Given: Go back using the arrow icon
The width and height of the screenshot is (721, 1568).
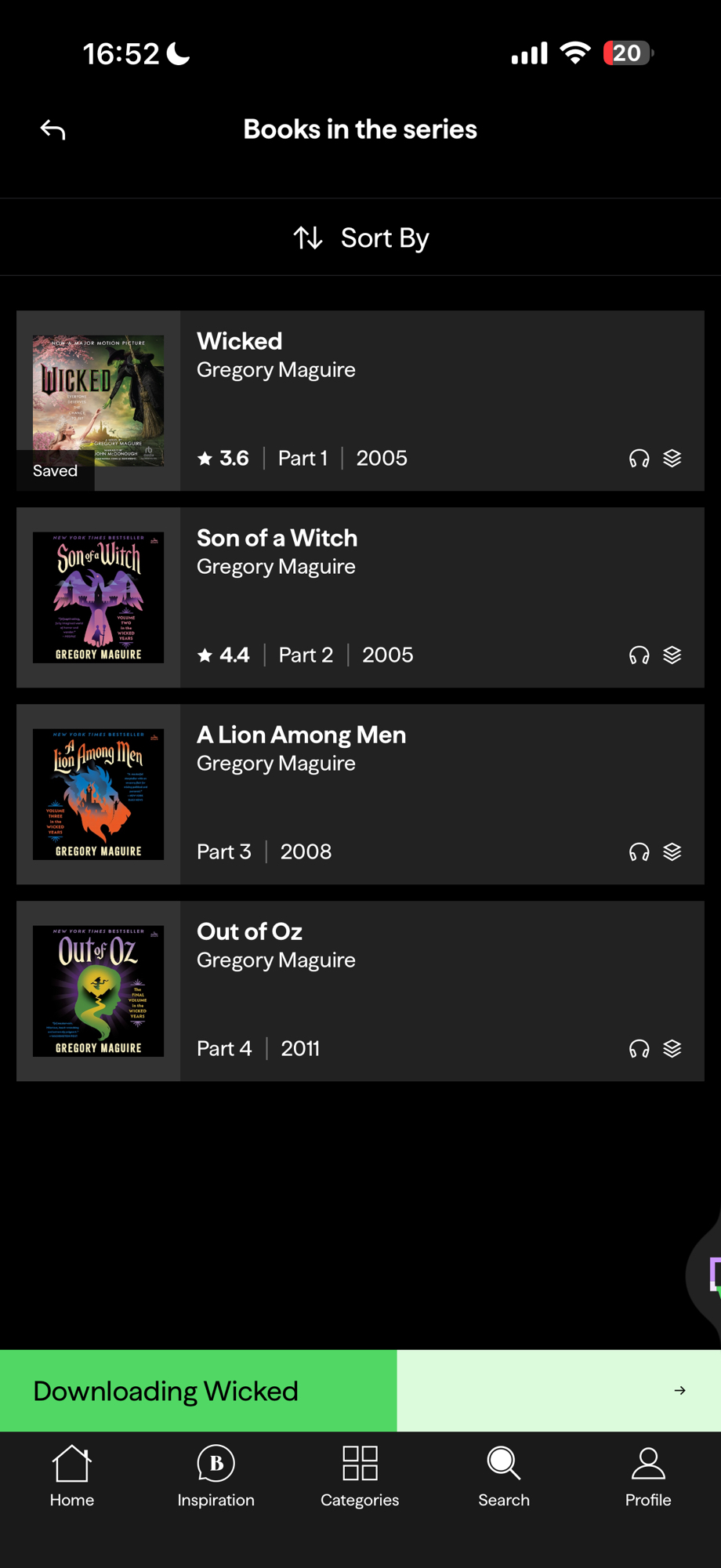Looking at the screenshot, I should pyautogui.click(x=53, y=129).
